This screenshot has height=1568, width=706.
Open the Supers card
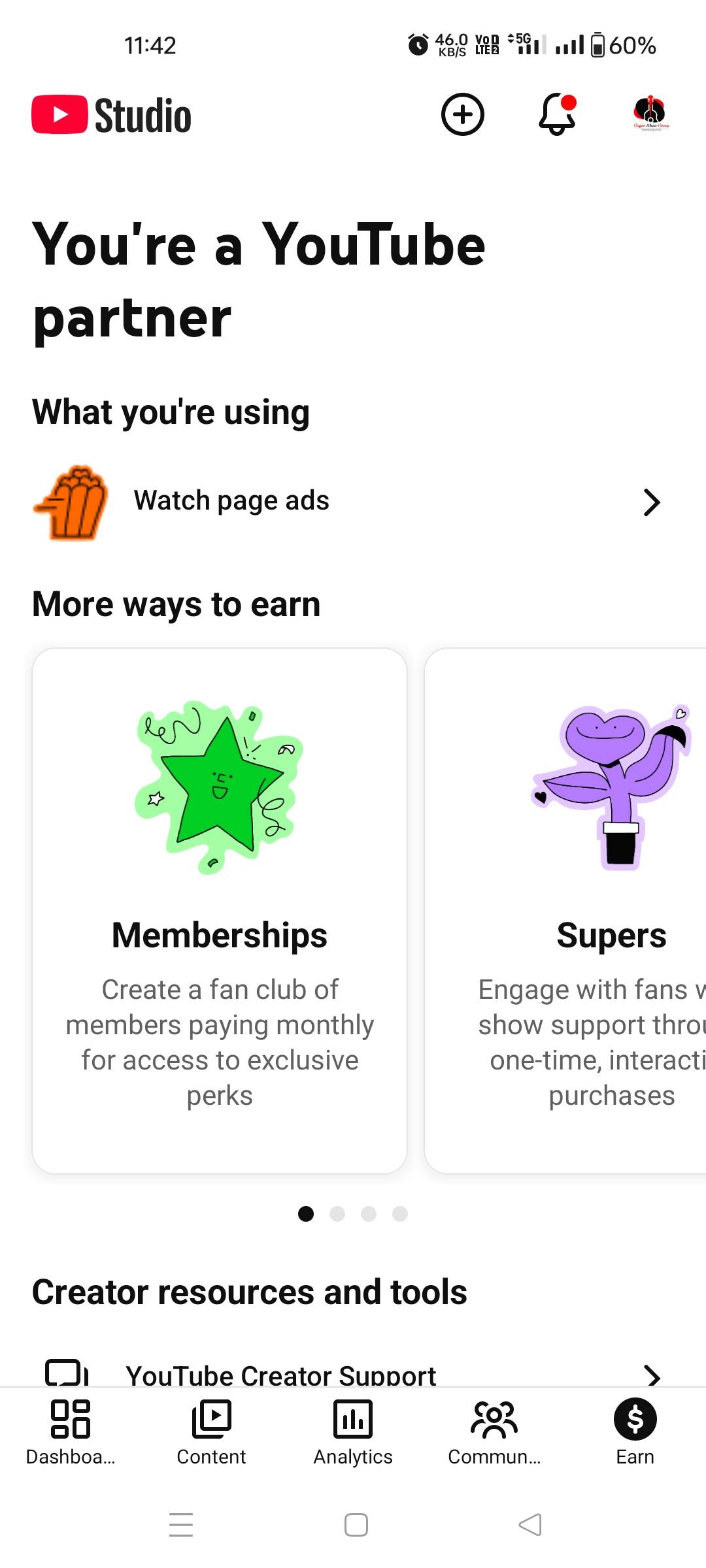pyautogui.click(x=566, y=911)
